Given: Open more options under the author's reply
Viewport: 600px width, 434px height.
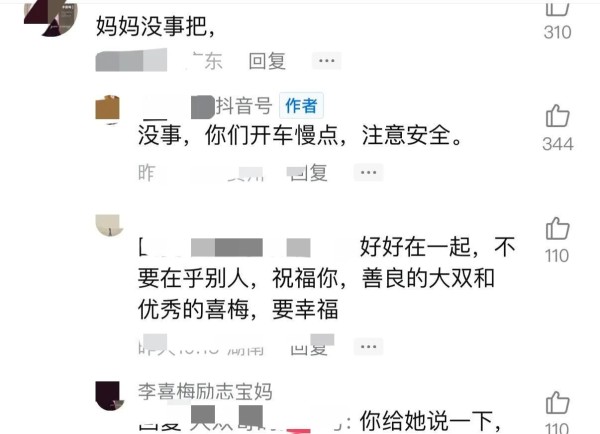Looking at the screenshot, I should tap(368, 173).
